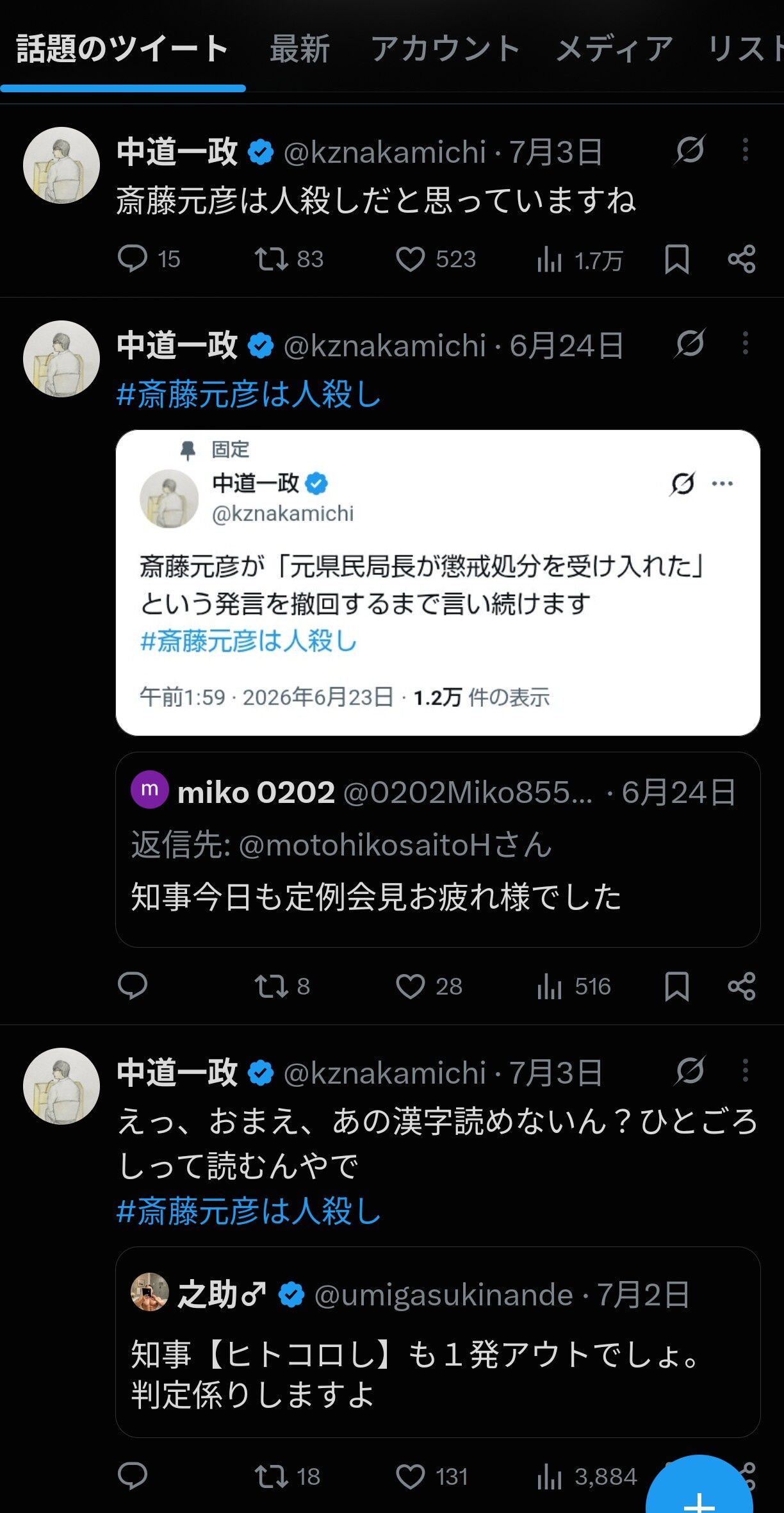Viewport: 784px width, 1513px height.
Task: Open overflow menu on the 6月24日 tweet
Action: tap(745, 343)
